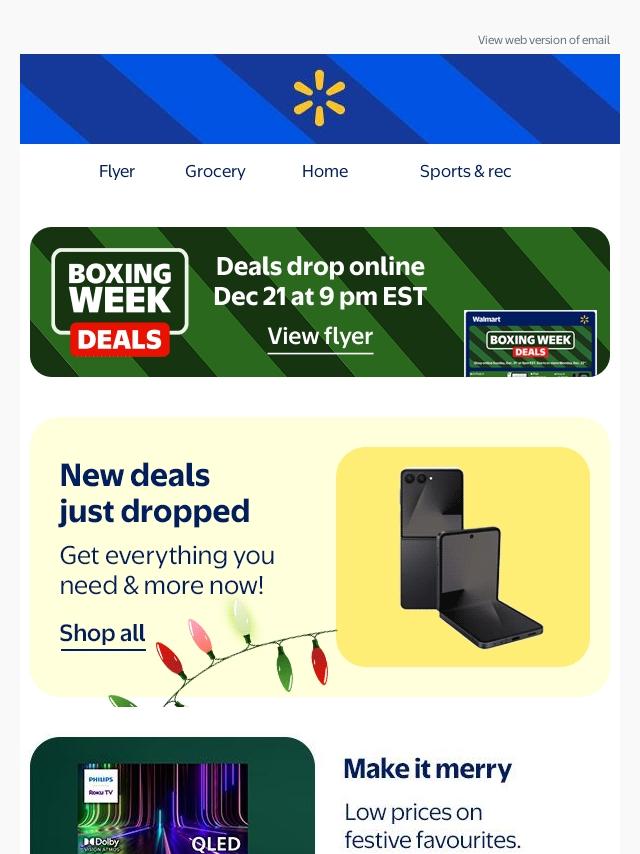Tap Shop all under New deals
640x854 pixels.
[x=102, y=633]
